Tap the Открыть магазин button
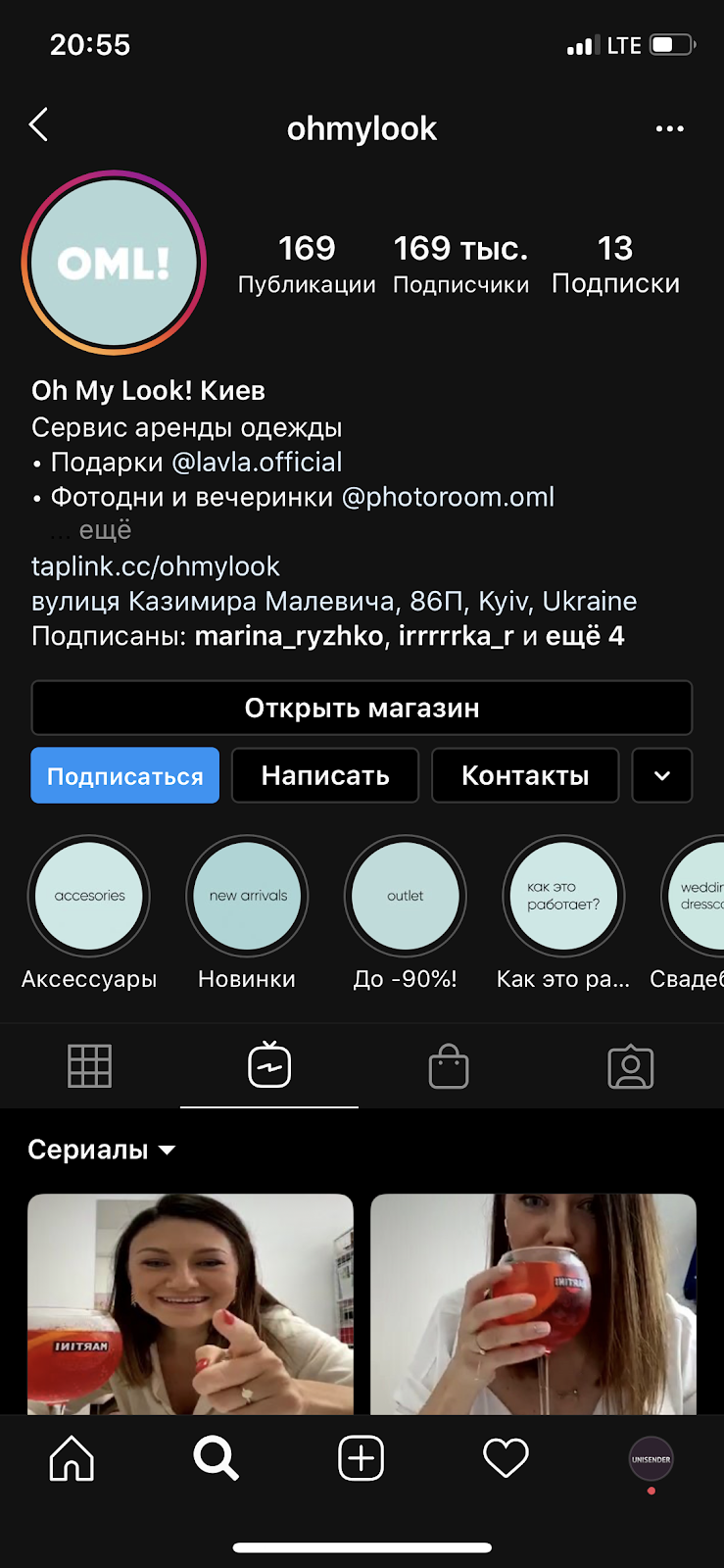This screenshot has width=724, height=1568. click(x=362, y=708)
